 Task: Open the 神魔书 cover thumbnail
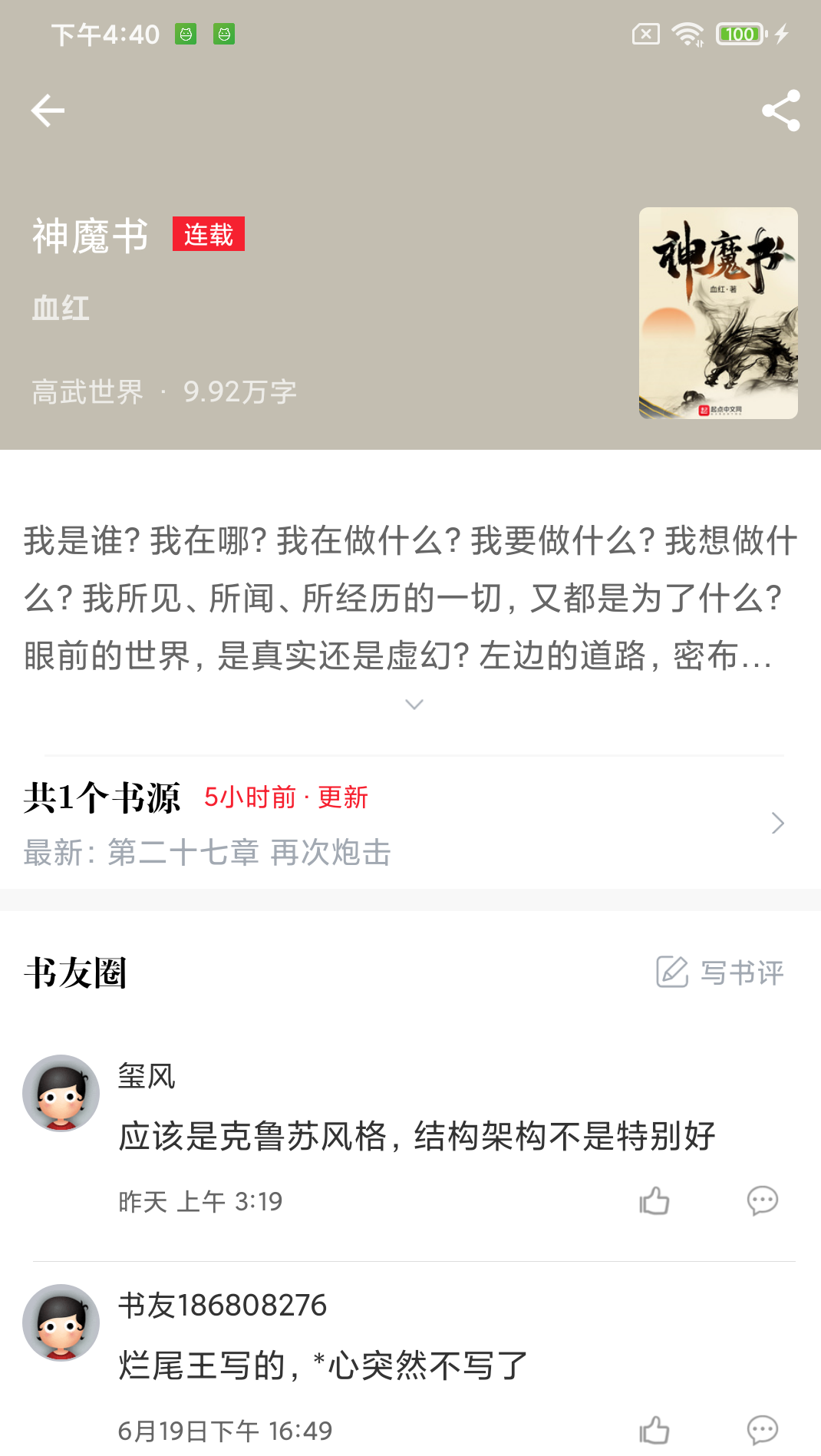click(x=718, y=313)
